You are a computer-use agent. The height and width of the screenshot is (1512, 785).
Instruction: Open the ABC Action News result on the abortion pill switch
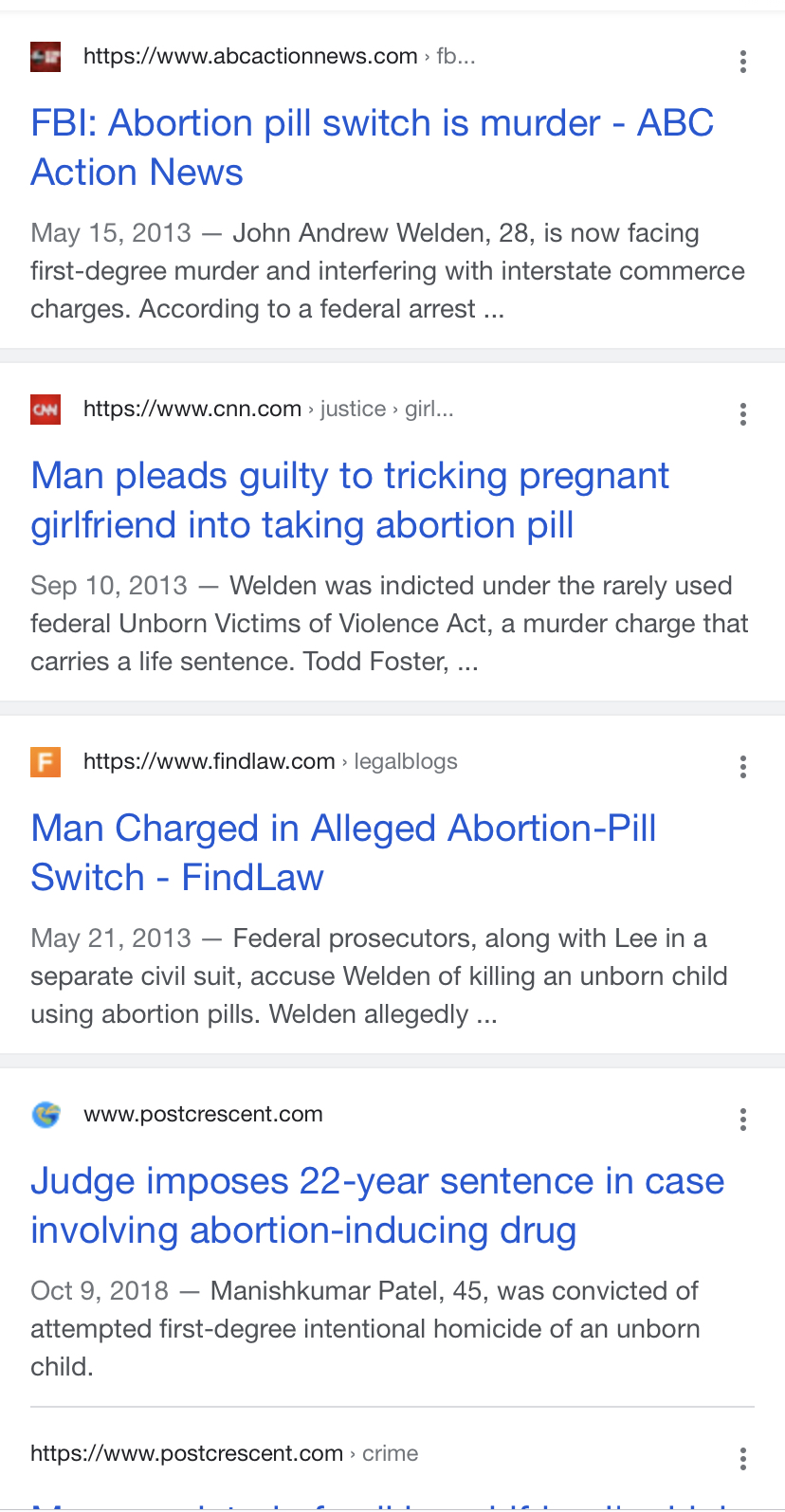click(372, 148)
